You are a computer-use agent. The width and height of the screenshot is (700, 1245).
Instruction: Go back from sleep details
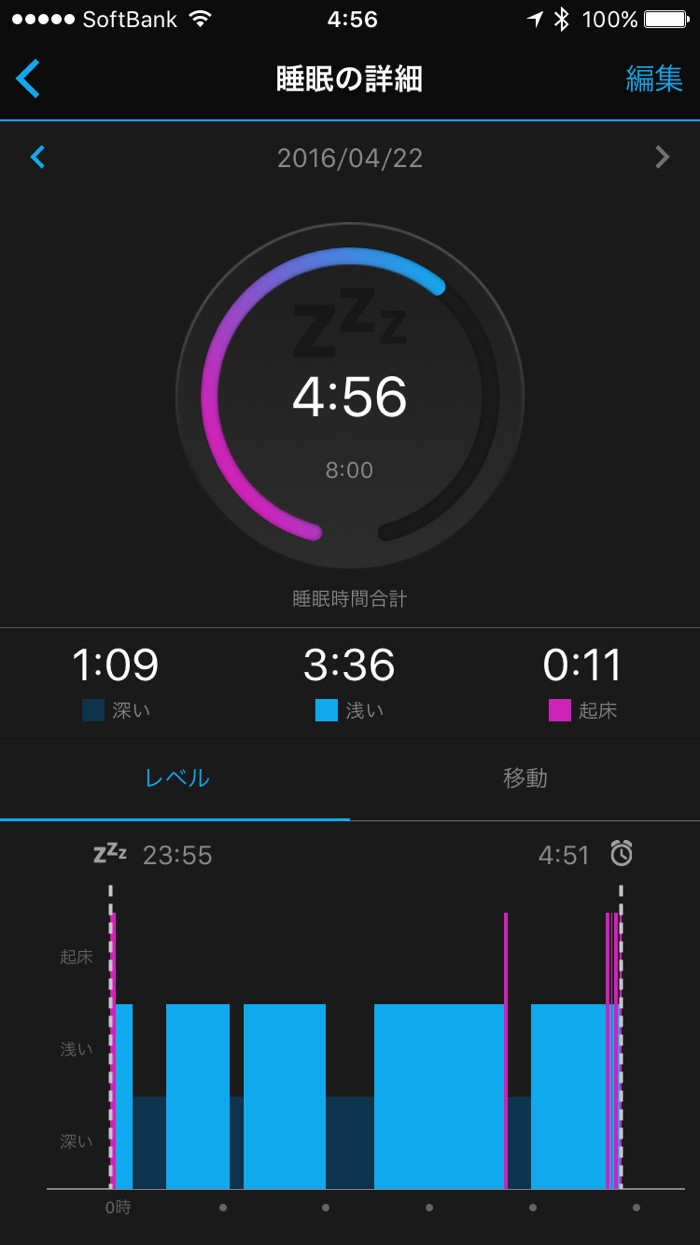pyautogui.click(x=28, y=79)
